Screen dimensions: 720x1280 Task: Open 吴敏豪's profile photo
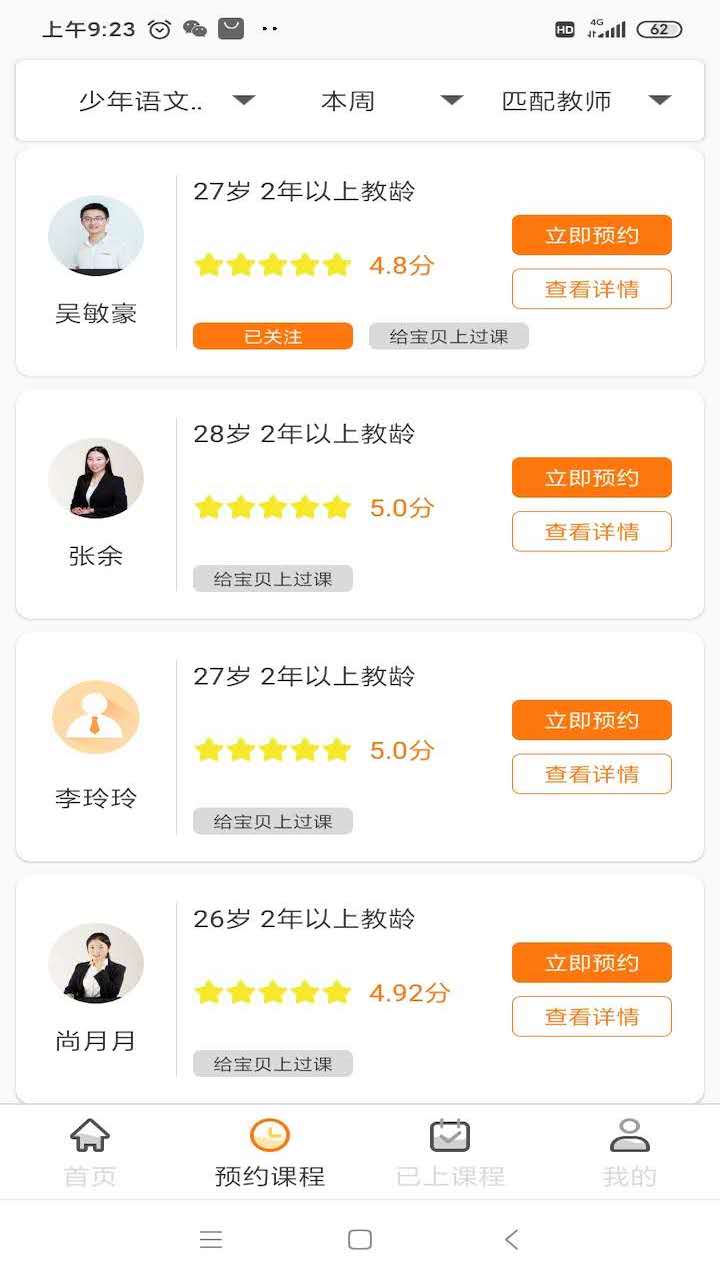tap(96, 236)
